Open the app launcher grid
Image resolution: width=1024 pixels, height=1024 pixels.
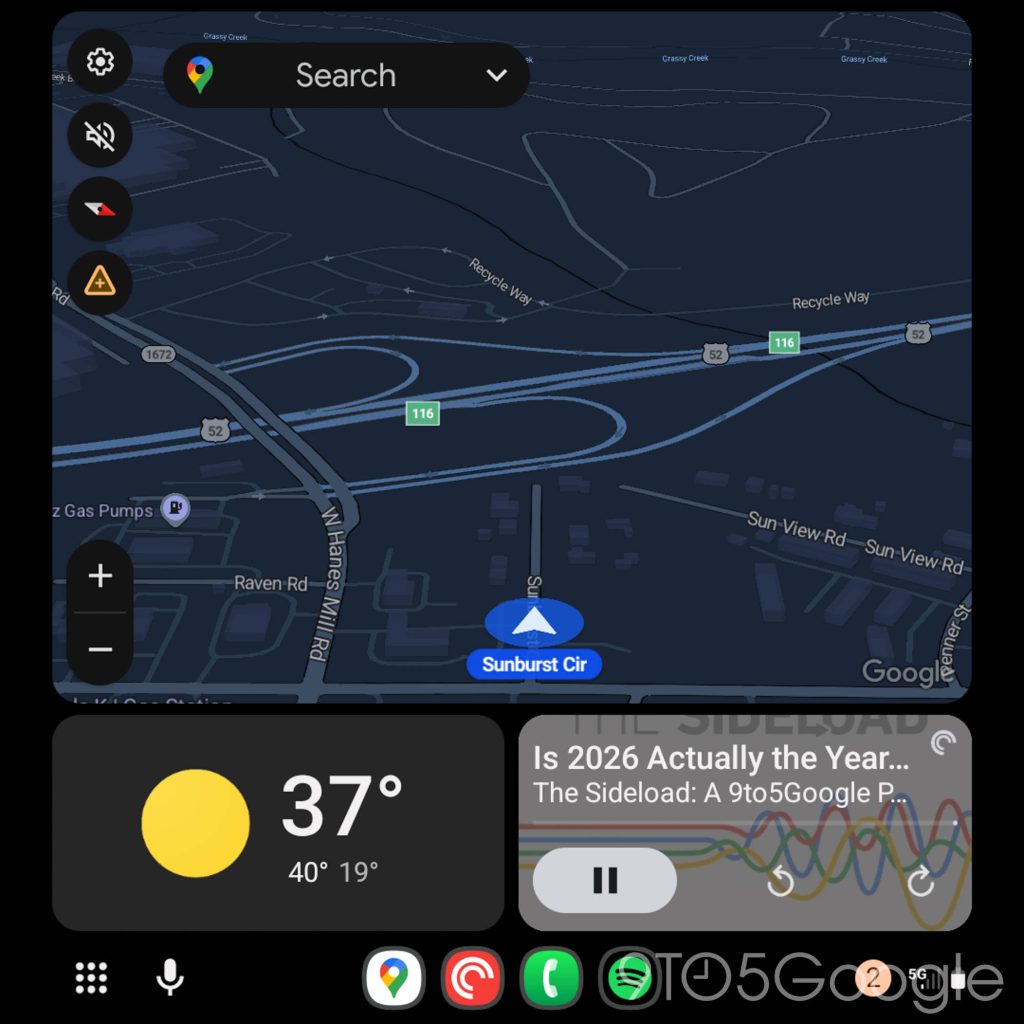pos(91,977)
